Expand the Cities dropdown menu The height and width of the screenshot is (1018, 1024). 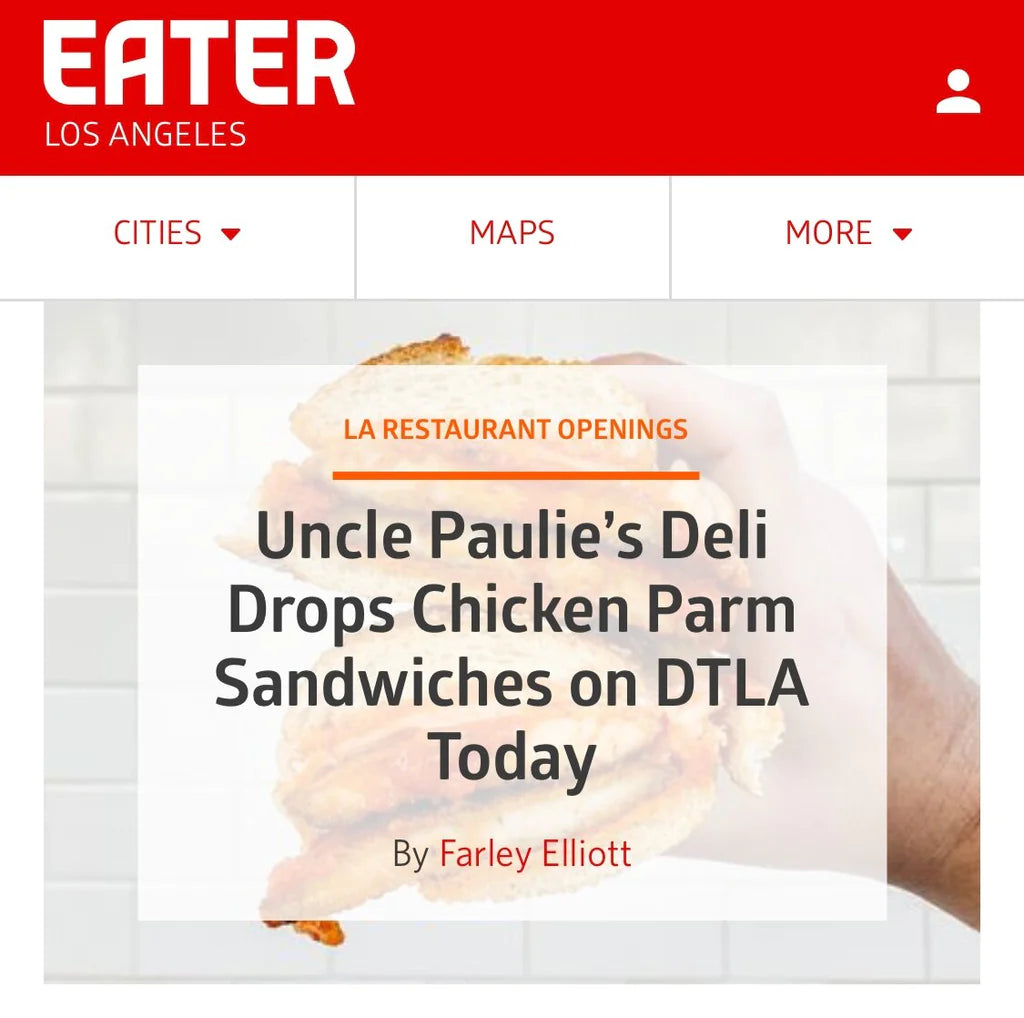coord(177,234)
